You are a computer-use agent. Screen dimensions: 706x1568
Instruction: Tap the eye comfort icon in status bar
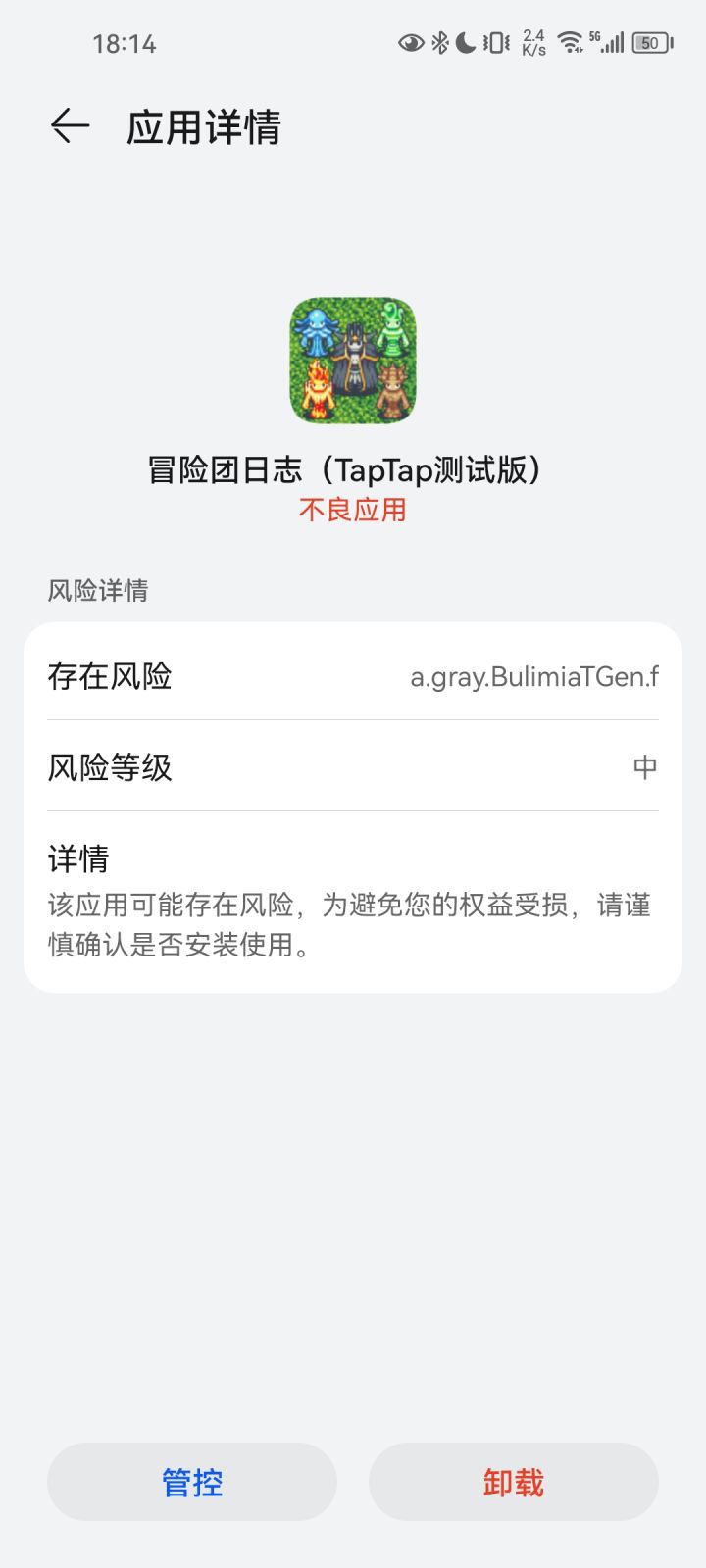point(410,43)
